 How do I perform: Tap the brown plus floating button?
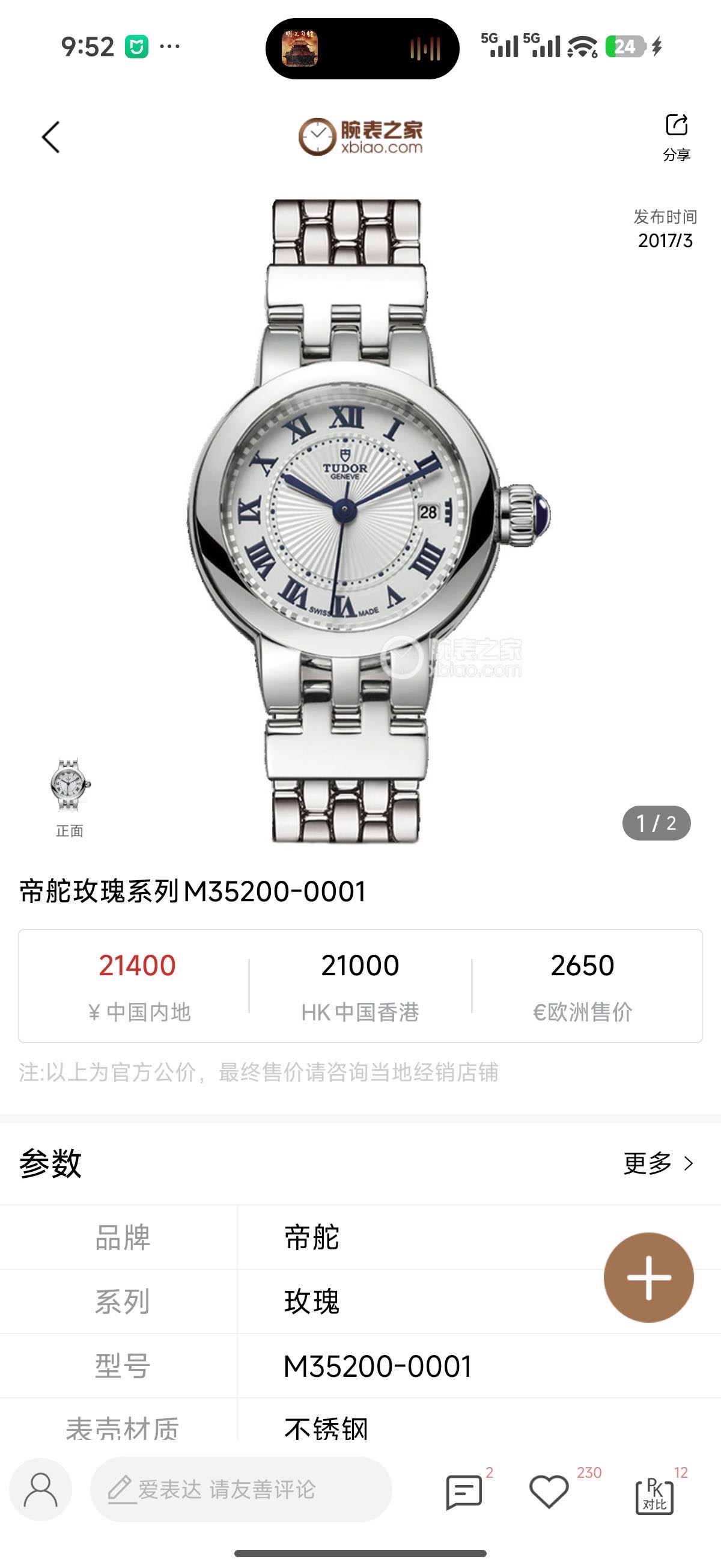pyautogui.click(x=648, y=1277)
